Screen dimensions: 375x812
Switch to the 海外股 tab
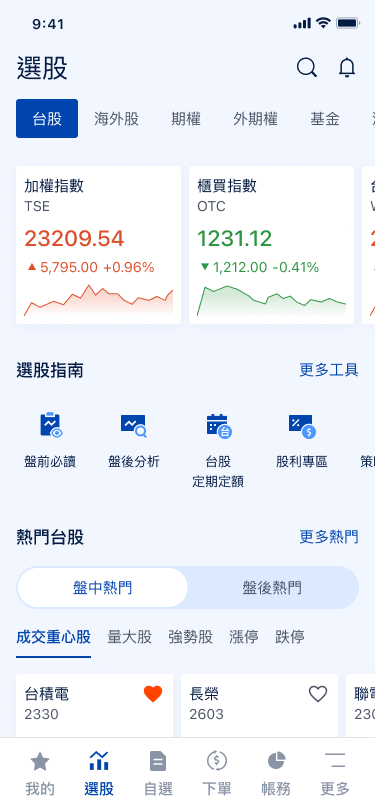(x=117, y=119)
